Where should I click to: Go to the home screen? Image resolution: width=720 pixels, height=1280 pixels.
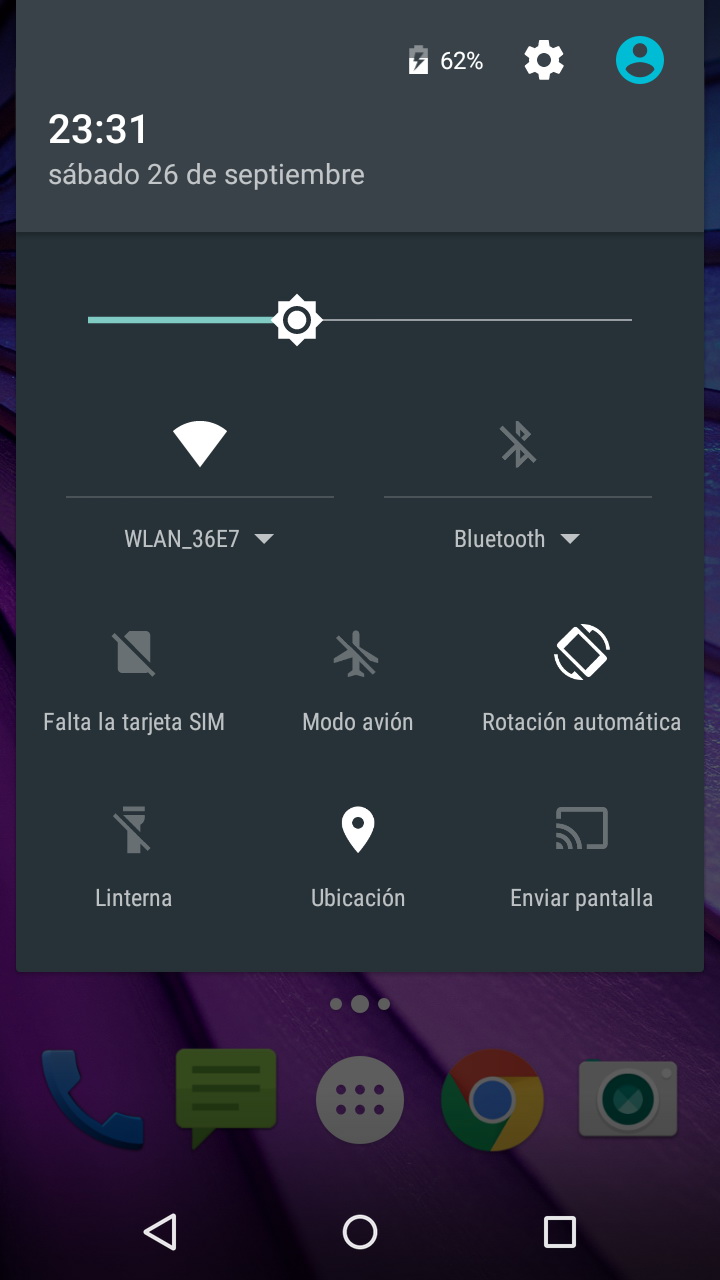(360, 1232)
